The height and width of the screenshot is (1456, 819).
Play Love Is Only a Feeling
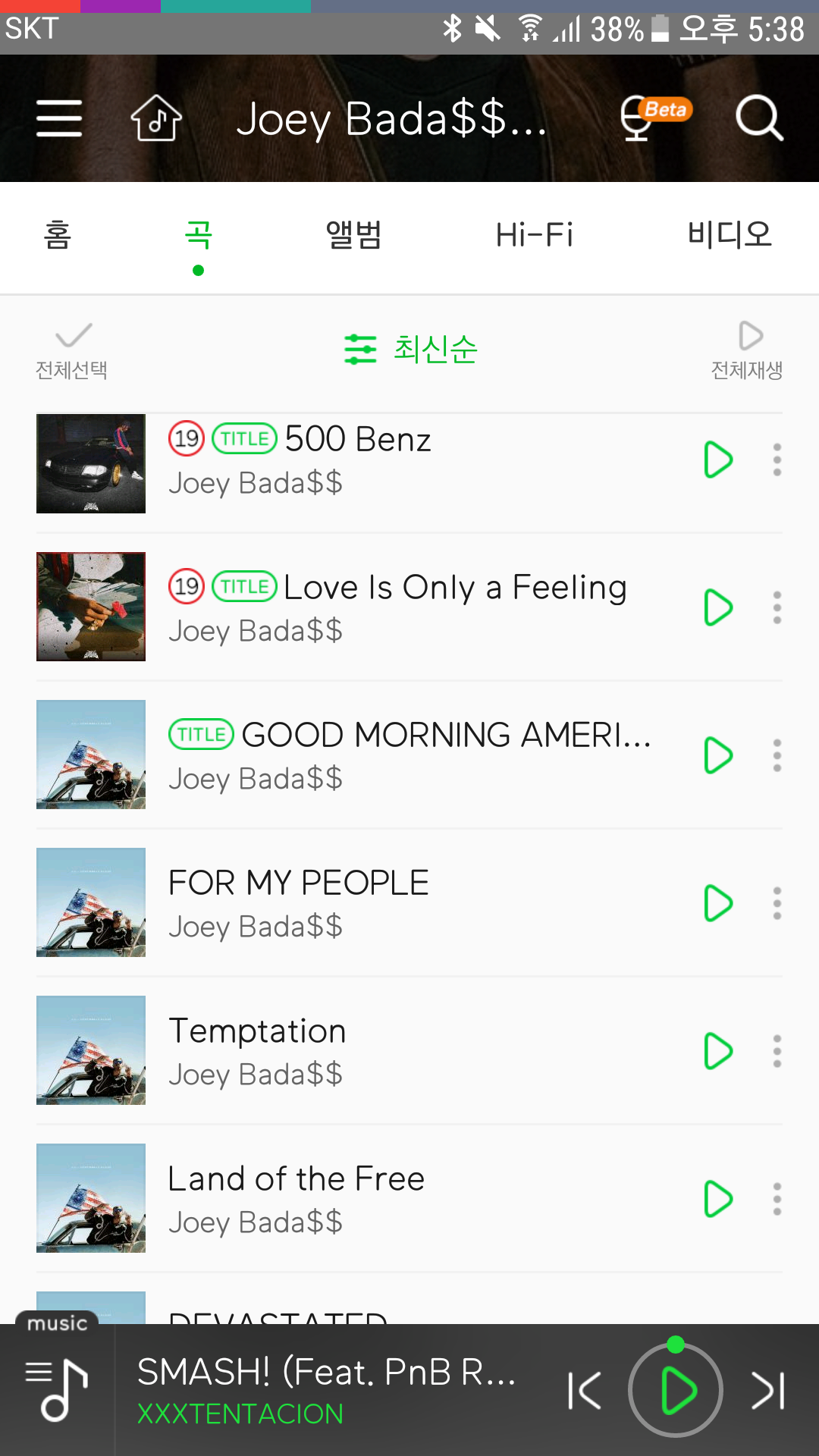click(x=717, y=607)
